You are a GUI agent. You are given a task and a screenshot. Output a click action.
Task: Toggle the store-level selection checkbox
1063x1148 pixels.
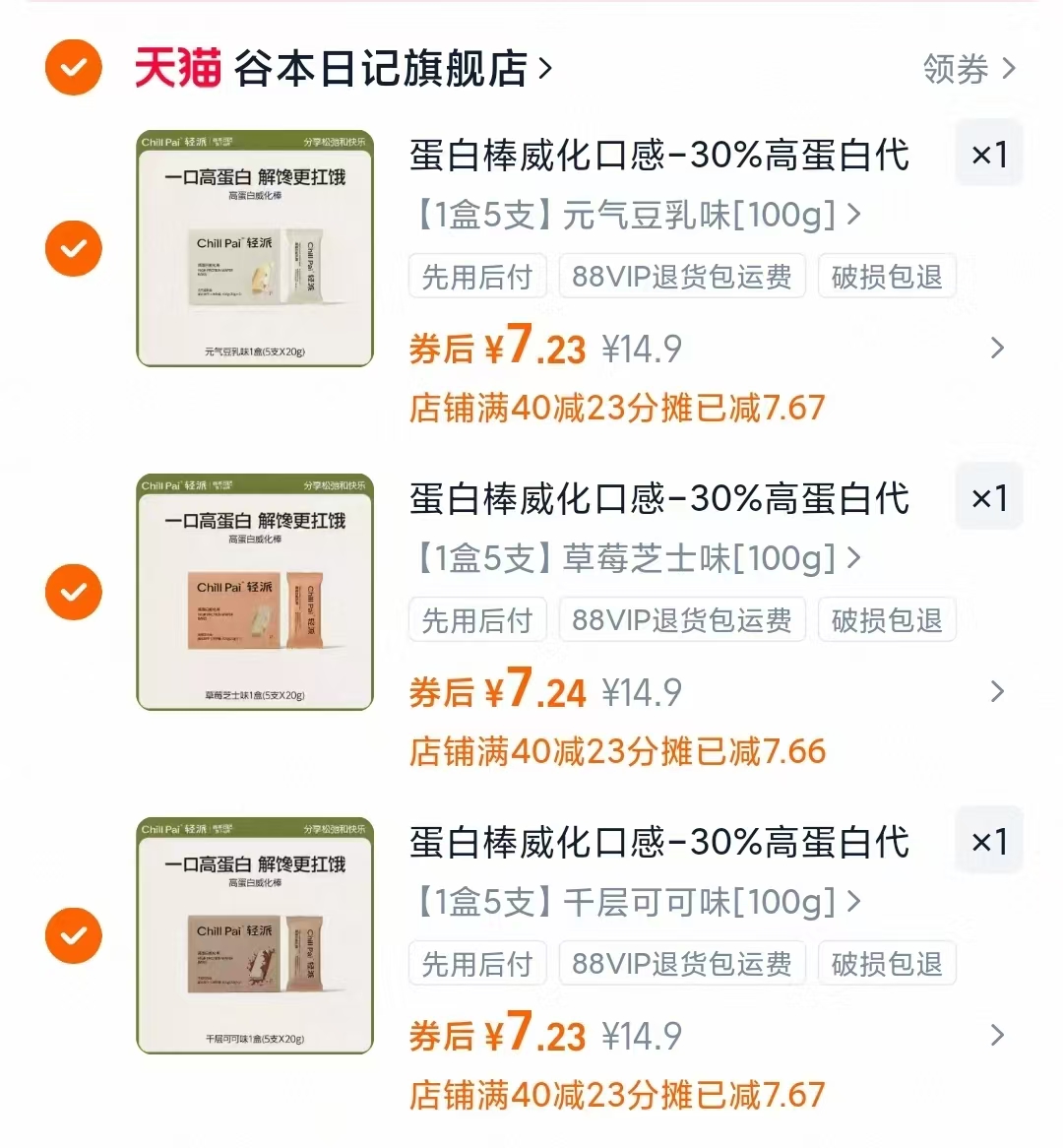(x=73, y=68)
